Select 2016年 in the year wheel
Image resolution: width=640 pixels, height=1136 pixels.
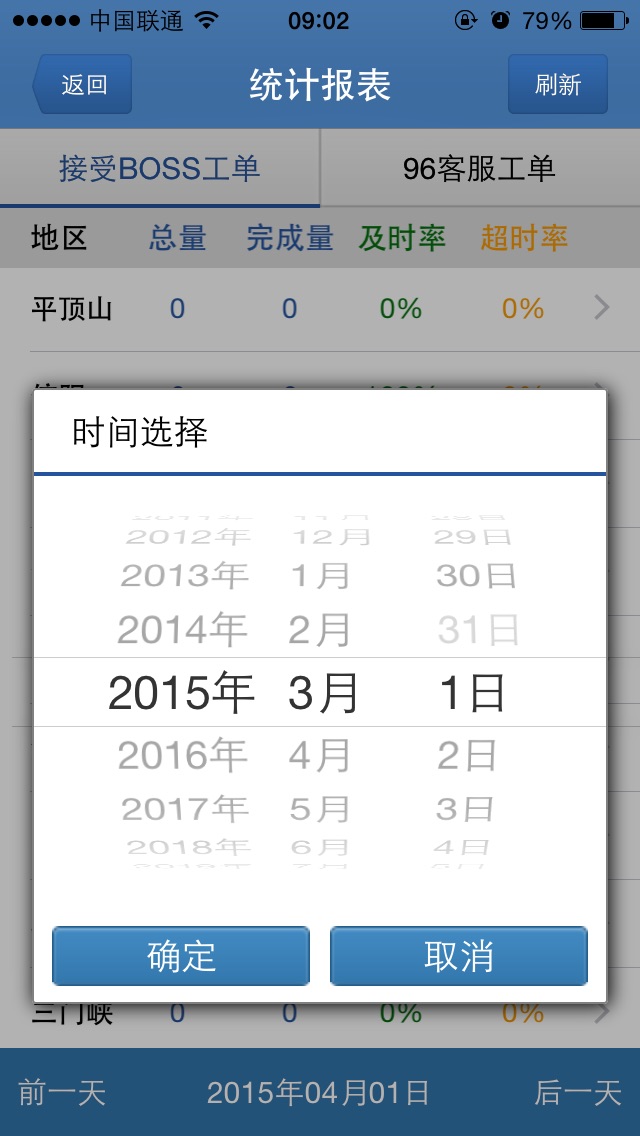tap(183, 756)
